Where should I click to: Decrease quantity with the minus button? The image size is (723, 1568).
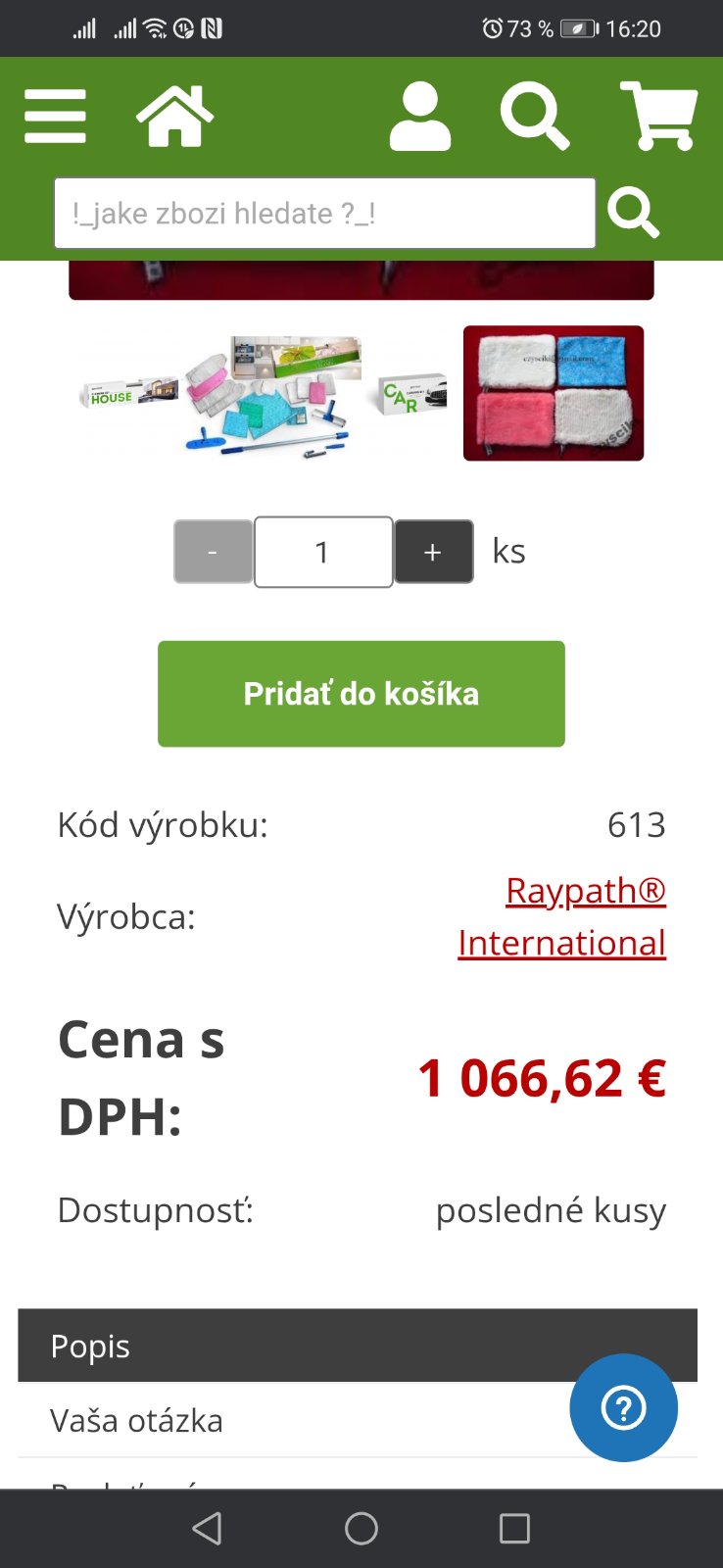[x=213, y=552]
